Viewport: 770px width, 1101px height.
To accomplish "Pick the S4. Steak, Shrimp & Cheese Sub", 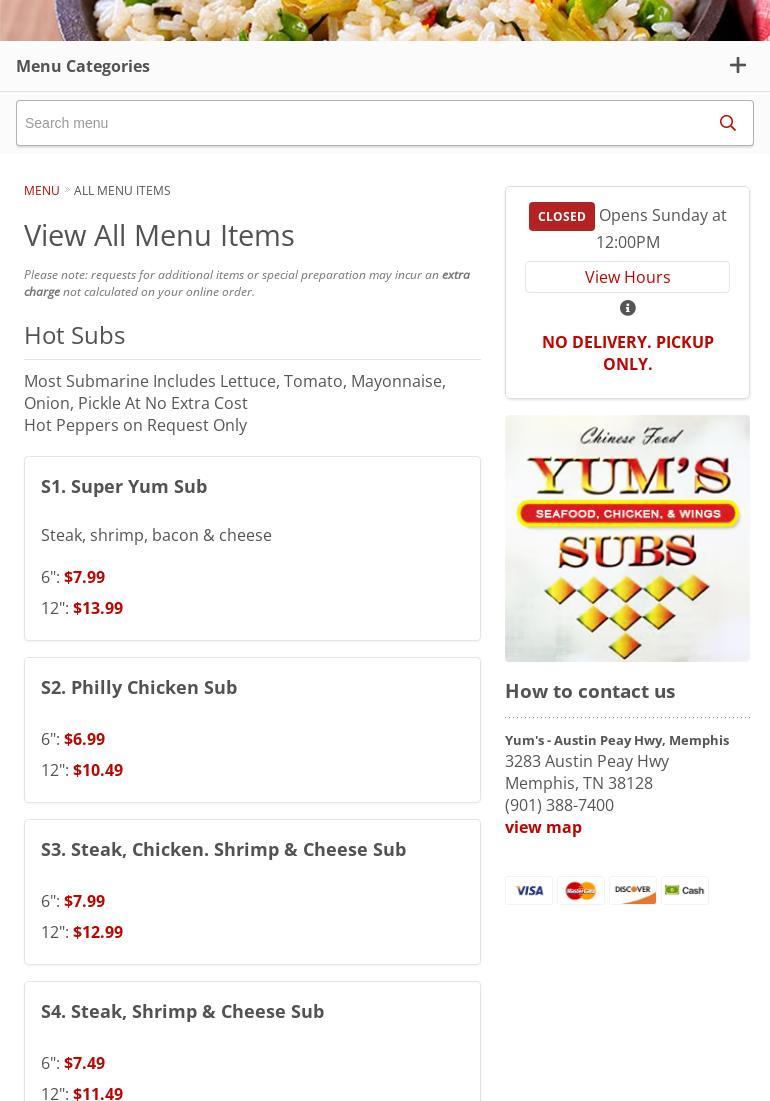I will [x=182, y=1011].
